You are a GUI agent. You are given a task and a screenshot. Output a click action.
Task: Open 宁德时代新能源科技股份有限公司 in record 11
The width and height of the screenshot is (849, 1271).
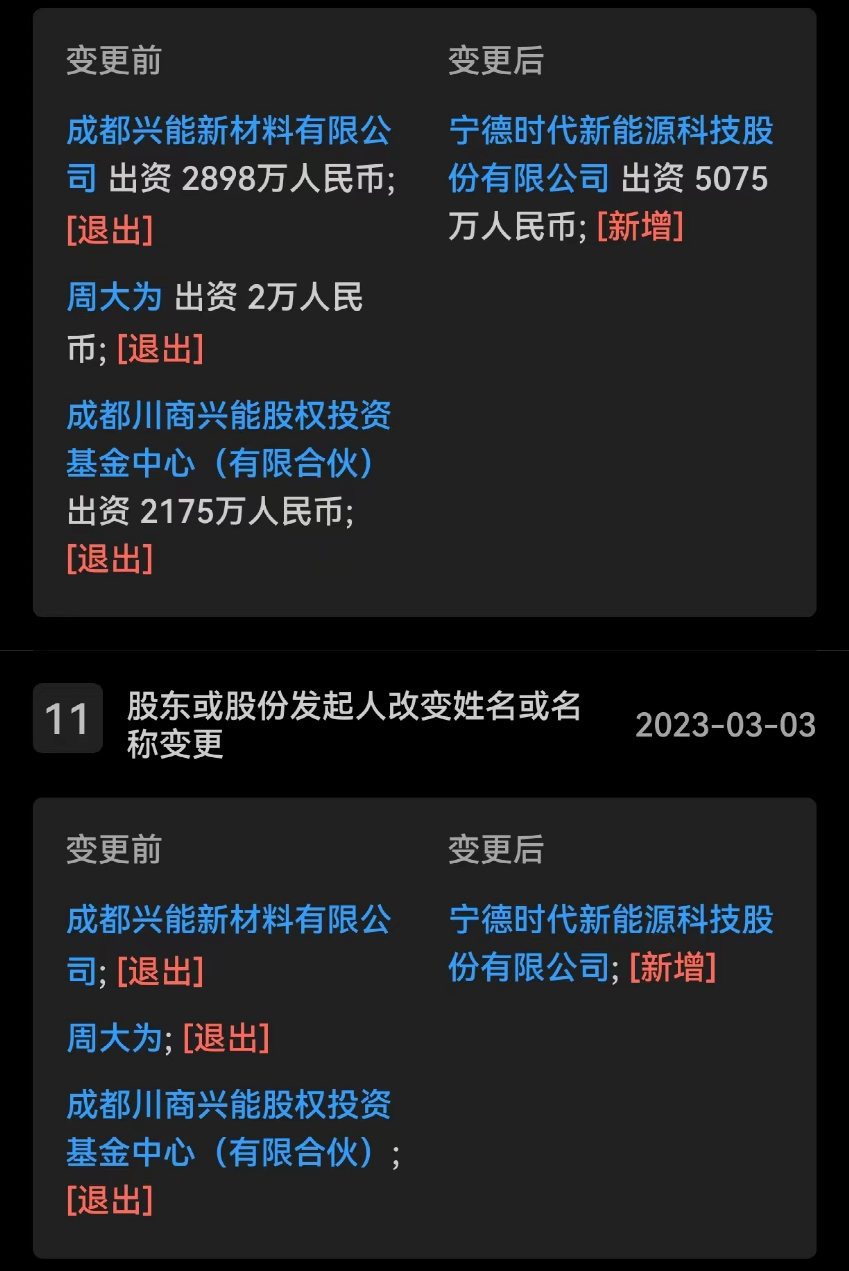tap(610, 920)
